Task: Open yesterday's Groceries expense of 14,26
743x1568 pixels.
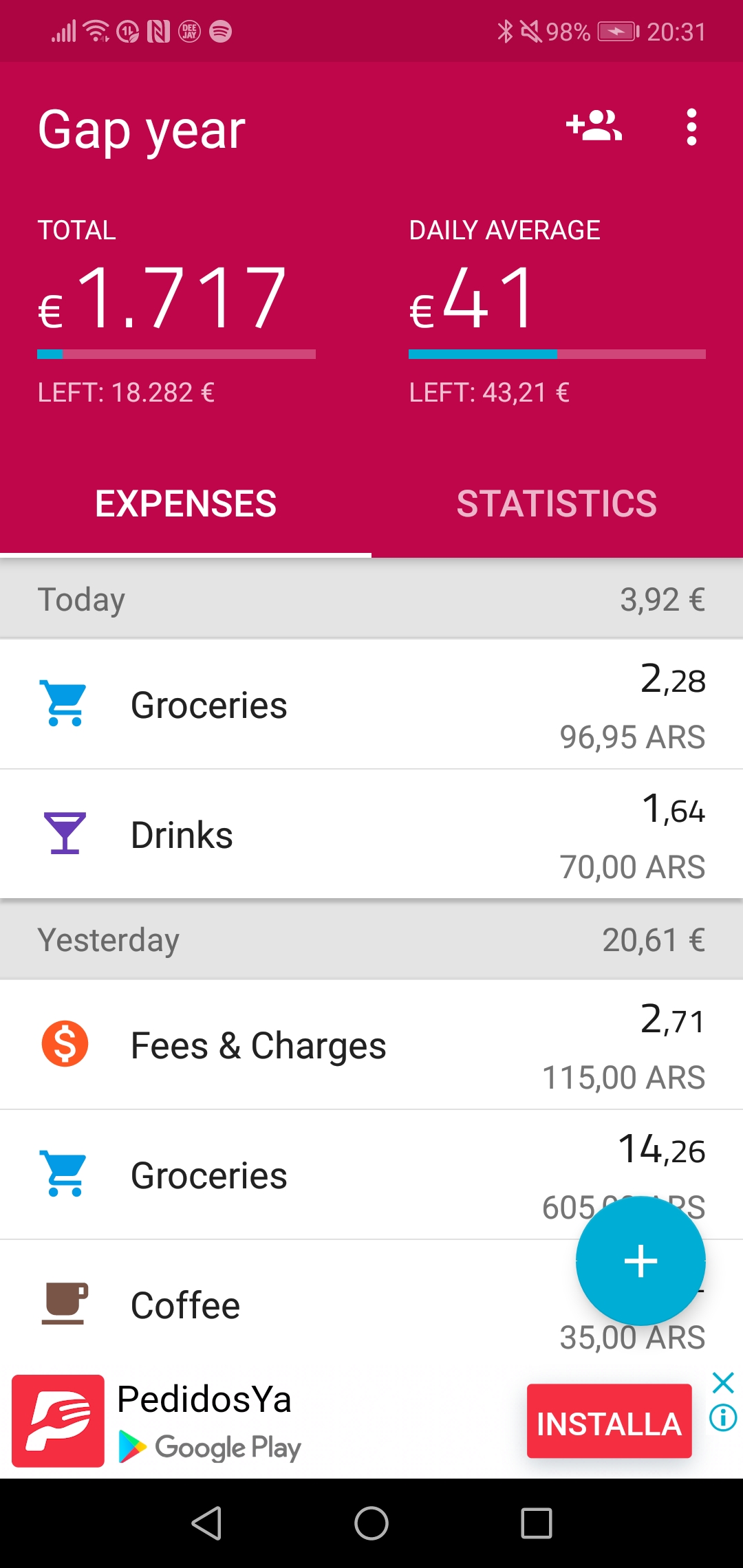Action: [x=371, y=1175]
